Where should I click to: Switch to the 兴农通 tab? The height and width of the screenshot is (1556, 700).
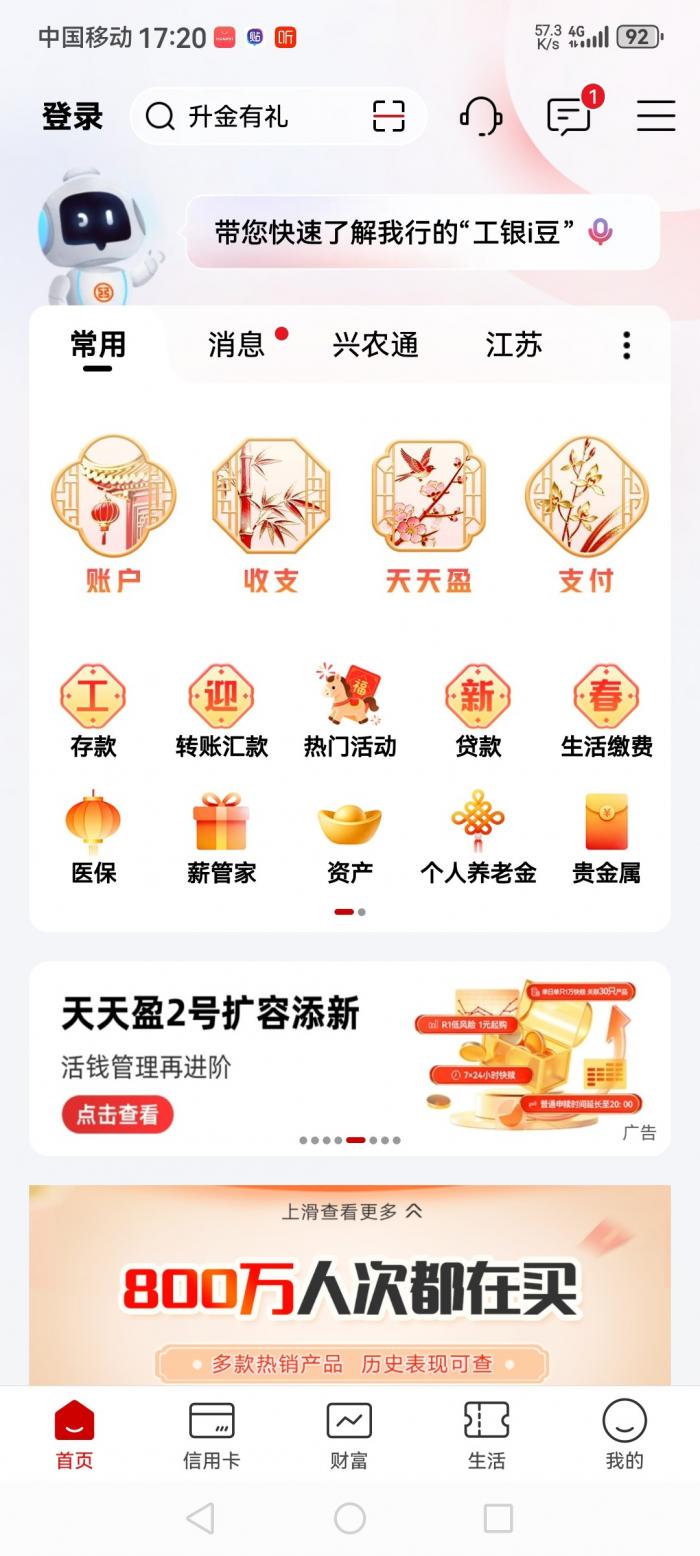[x=375, y=345]
